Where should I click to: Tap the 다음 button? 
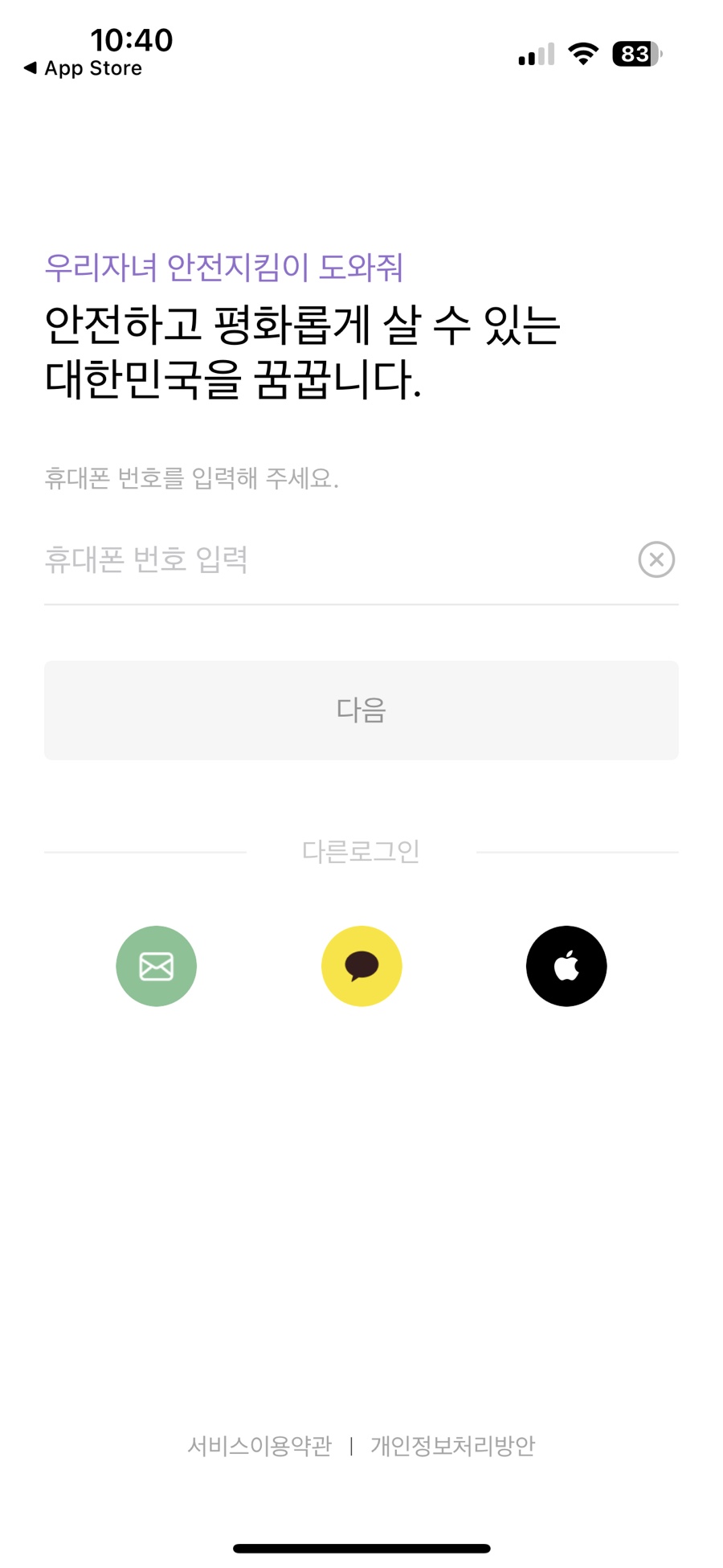tap(361, 710)
